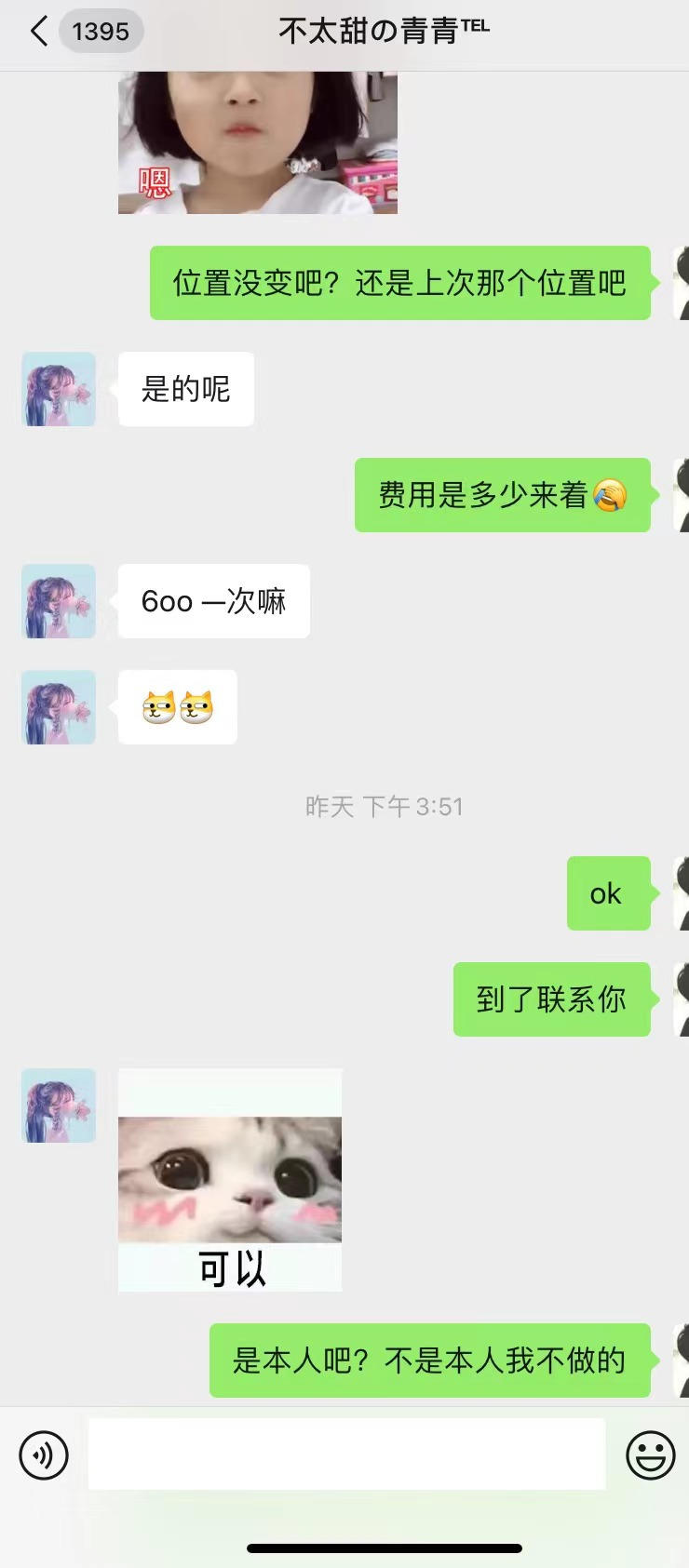Open the emoji sticker panel
The width and height of the screenshot is (689, 1568).
click(650, 1454)
